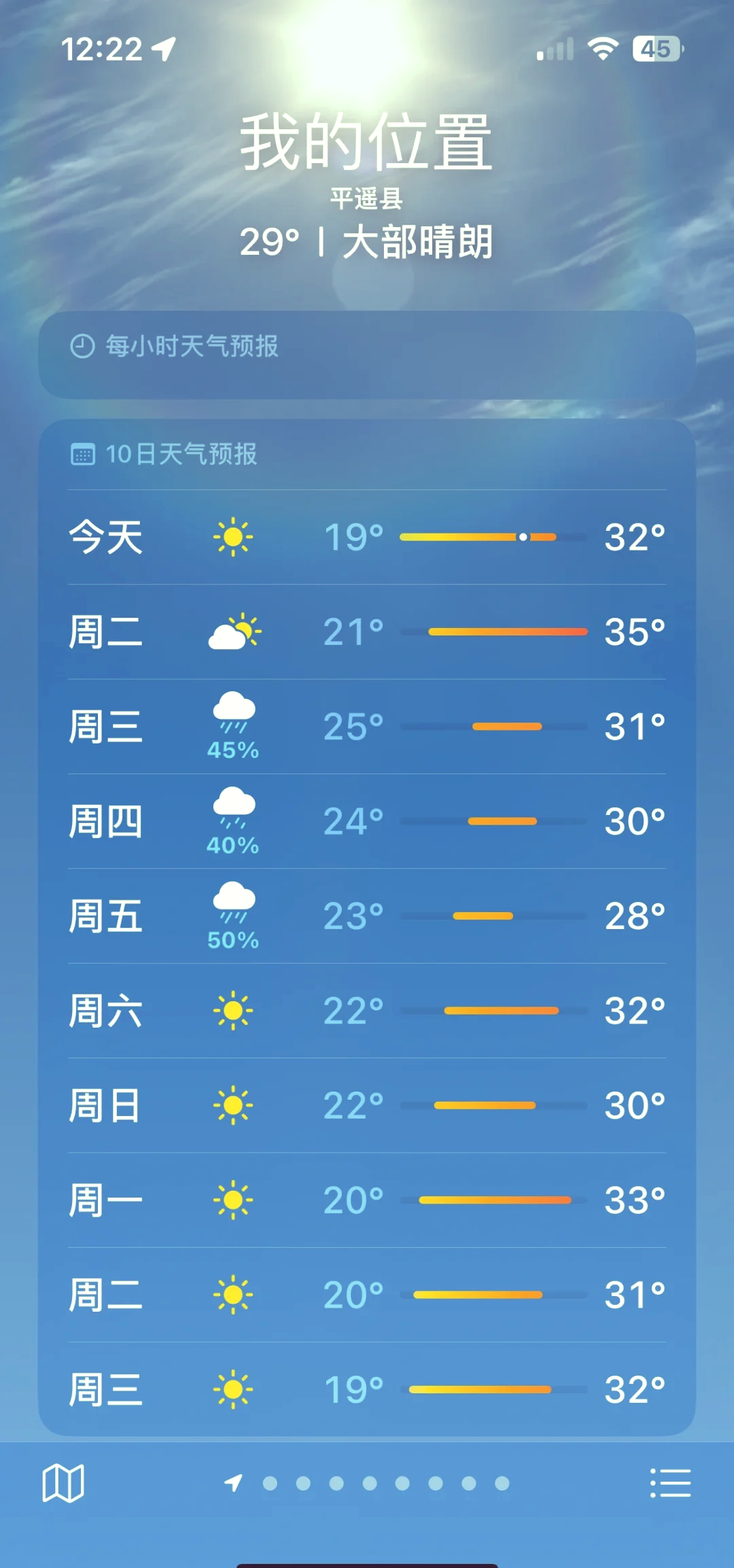Image resolution: width=734 pixels, height=1568 pixels.
Task: Open the city list icon
Action: pyautogui.click(x=669, y=1482)
